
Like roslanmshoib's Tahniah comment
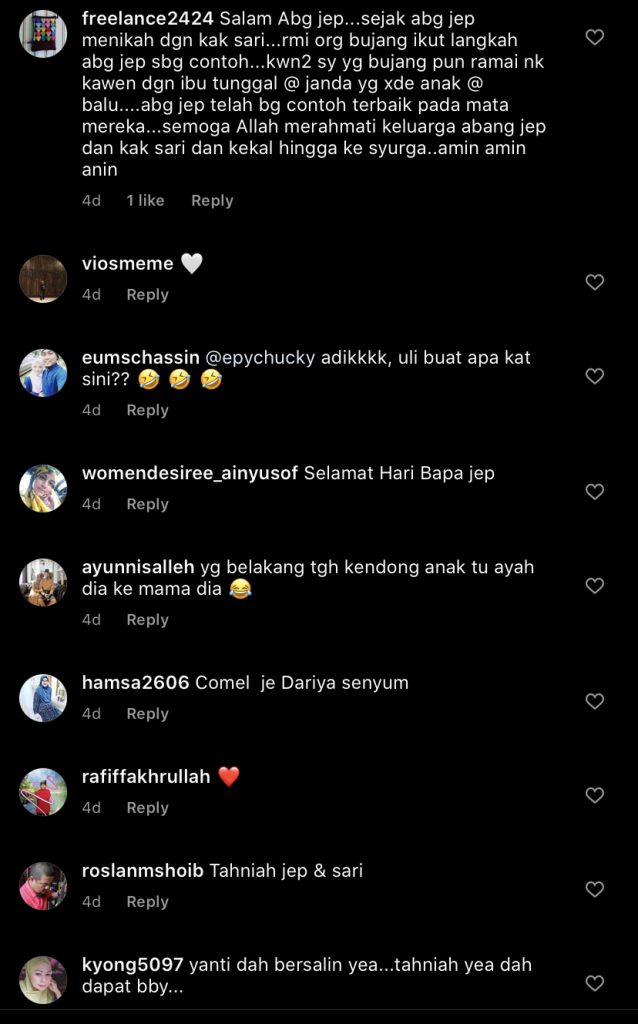(x=594, y=890)
